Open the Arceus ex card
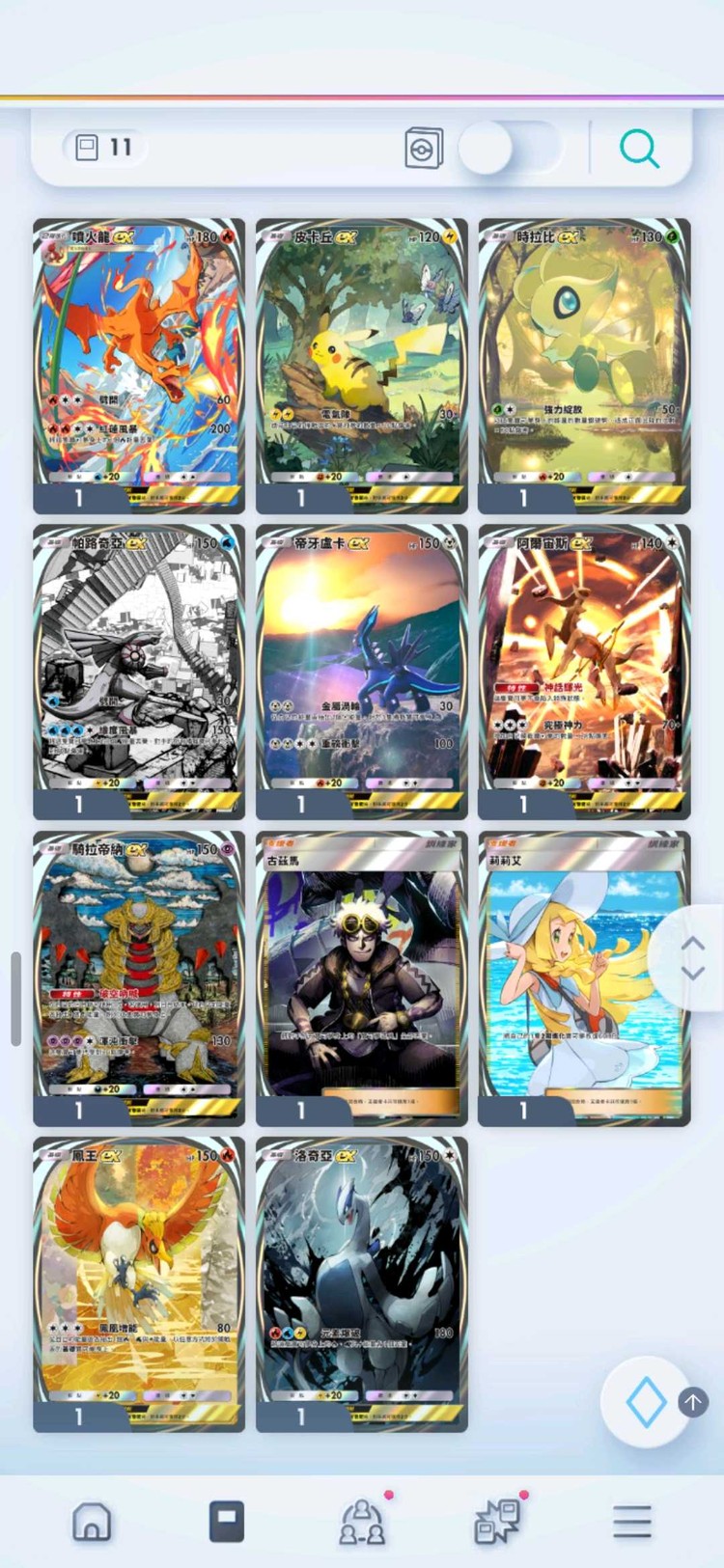Image resolution: width=724 pixels, height=1568 pixels. pos(584,664)
